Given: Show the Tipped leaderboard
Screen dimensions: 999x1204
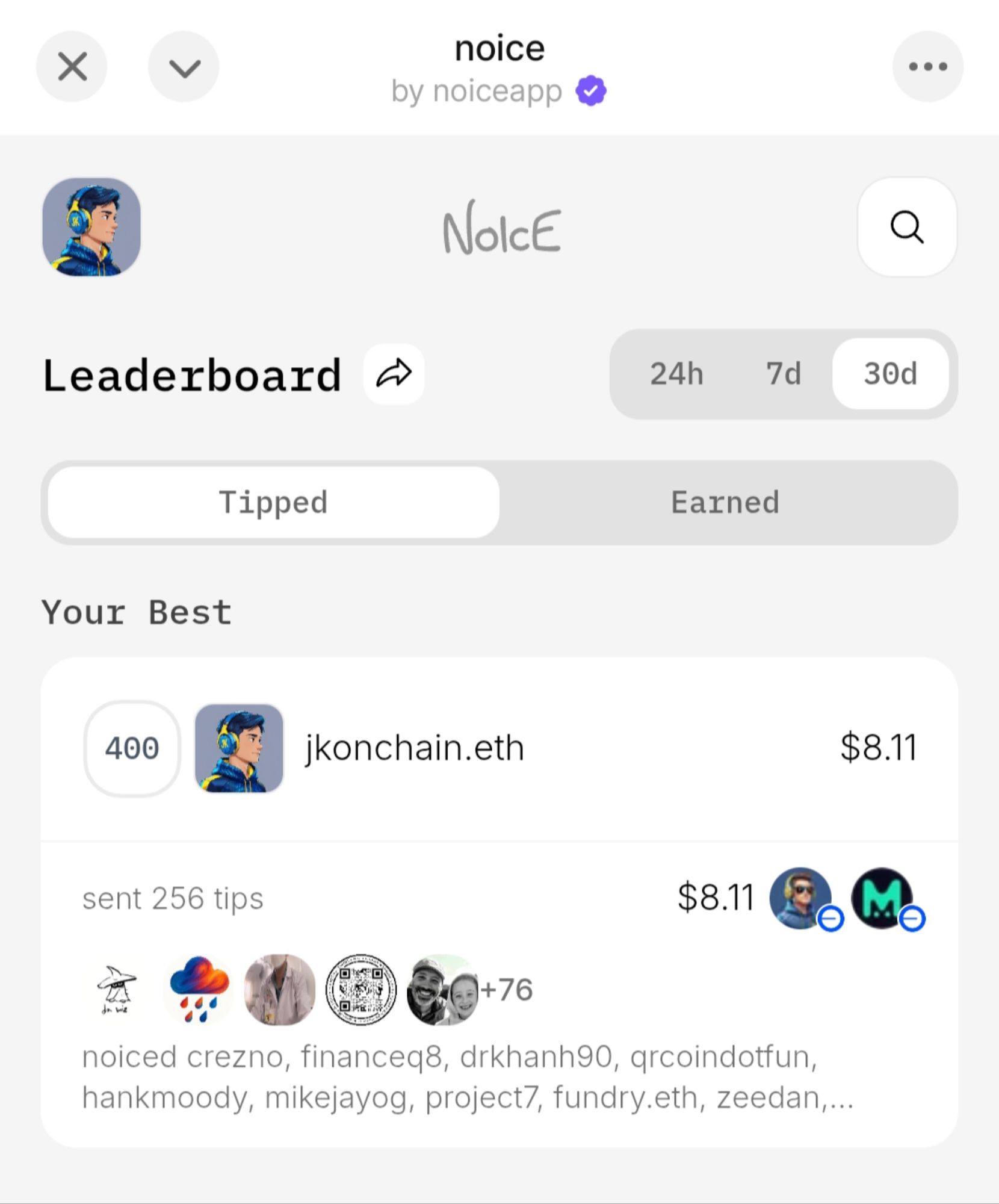Looking at the screenshot, I should (x=274, y=503).
